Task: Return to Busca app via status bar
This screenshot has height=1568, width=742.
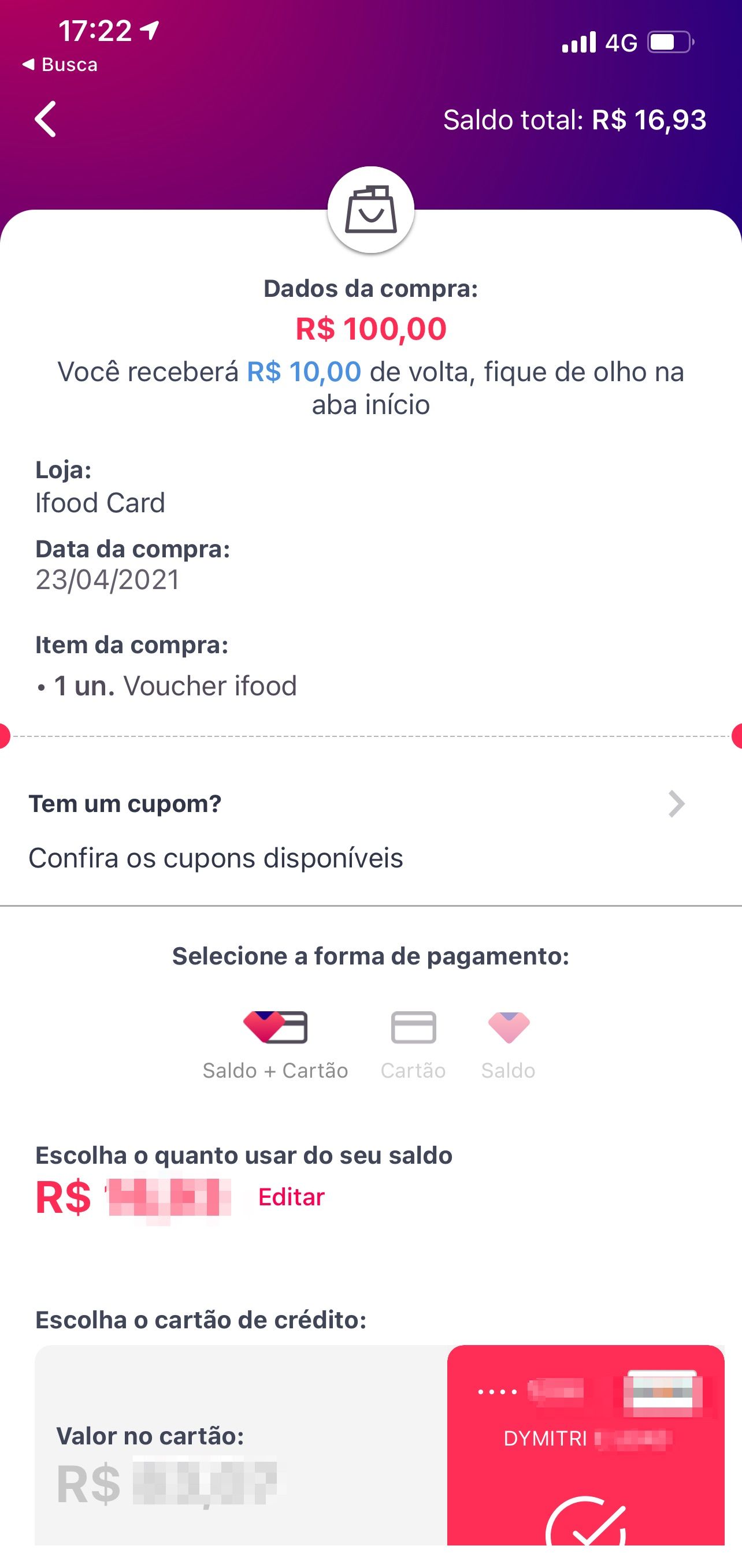Action: (x=60, y=65)
